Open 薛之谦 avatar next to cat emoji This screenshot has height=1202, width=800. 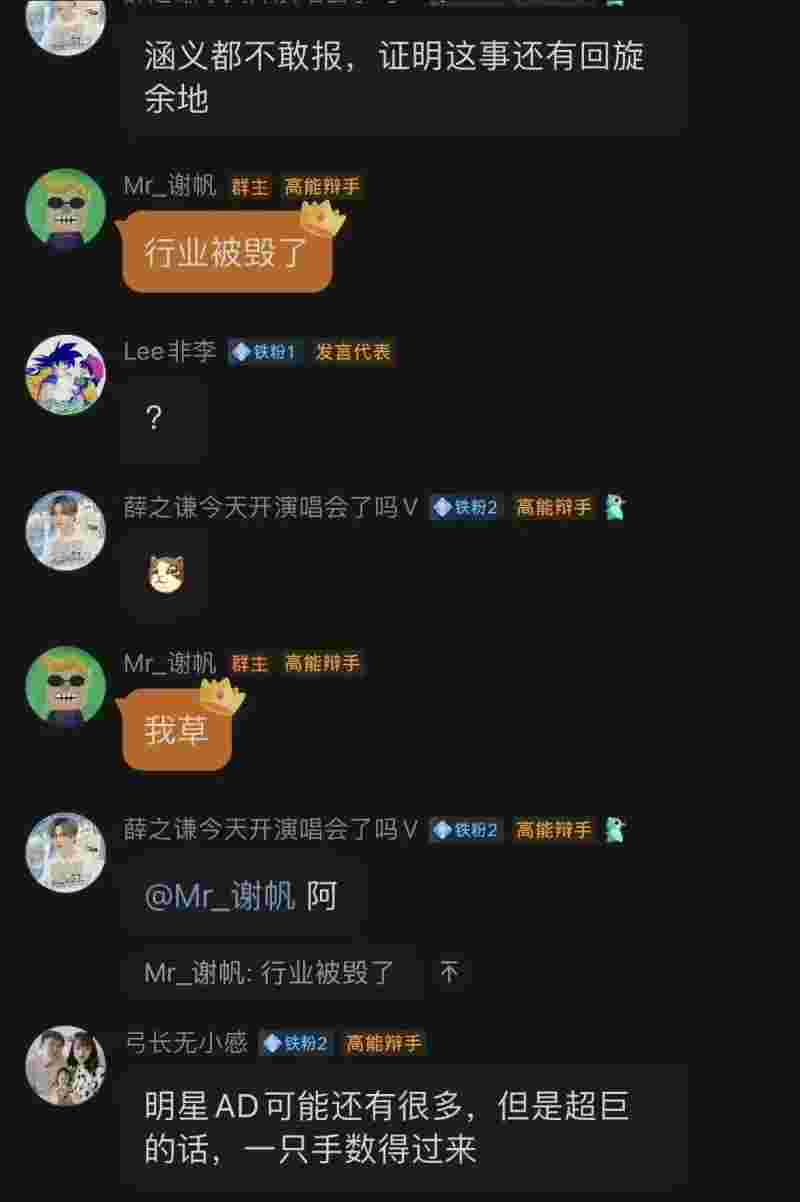(x=65, y=530)
